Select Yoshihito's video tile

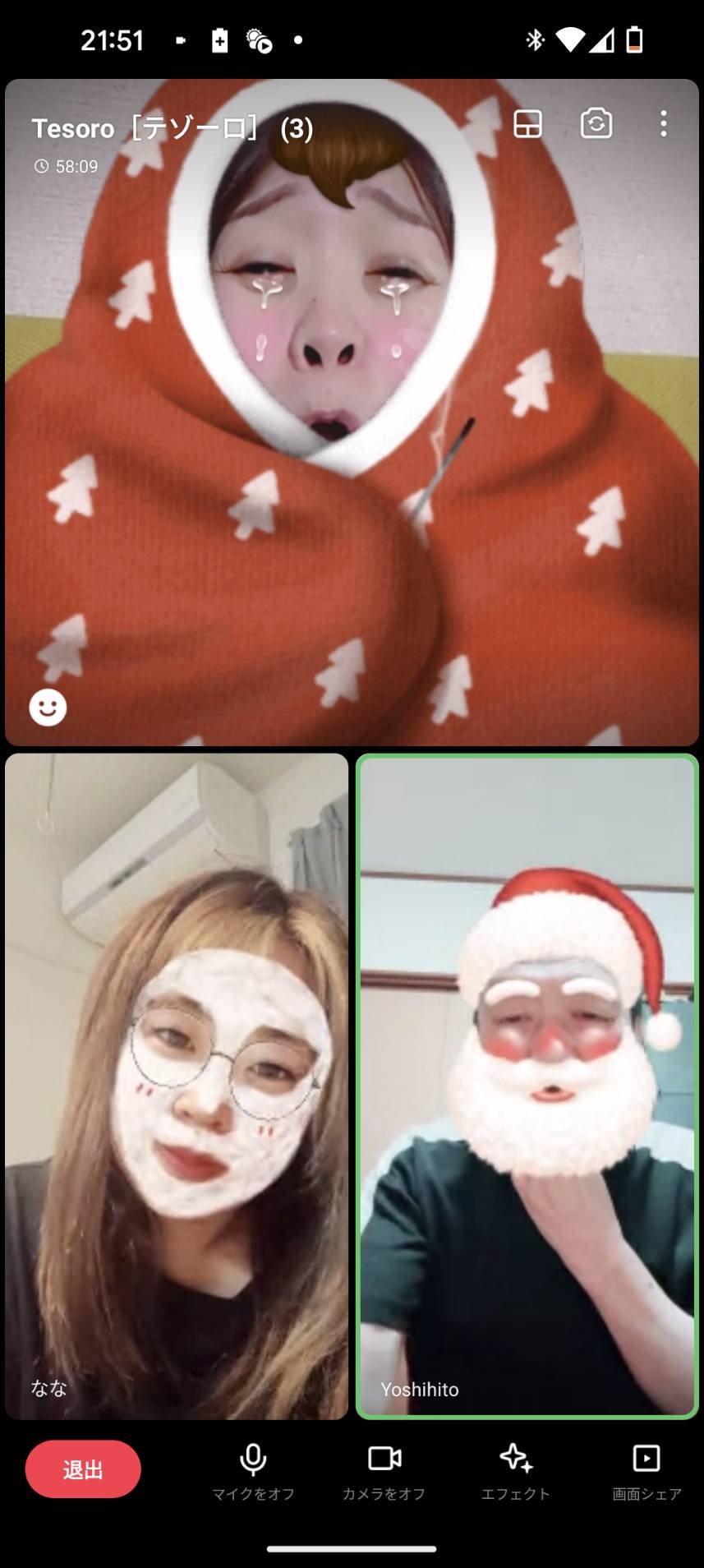click(x=527, y=1086)
